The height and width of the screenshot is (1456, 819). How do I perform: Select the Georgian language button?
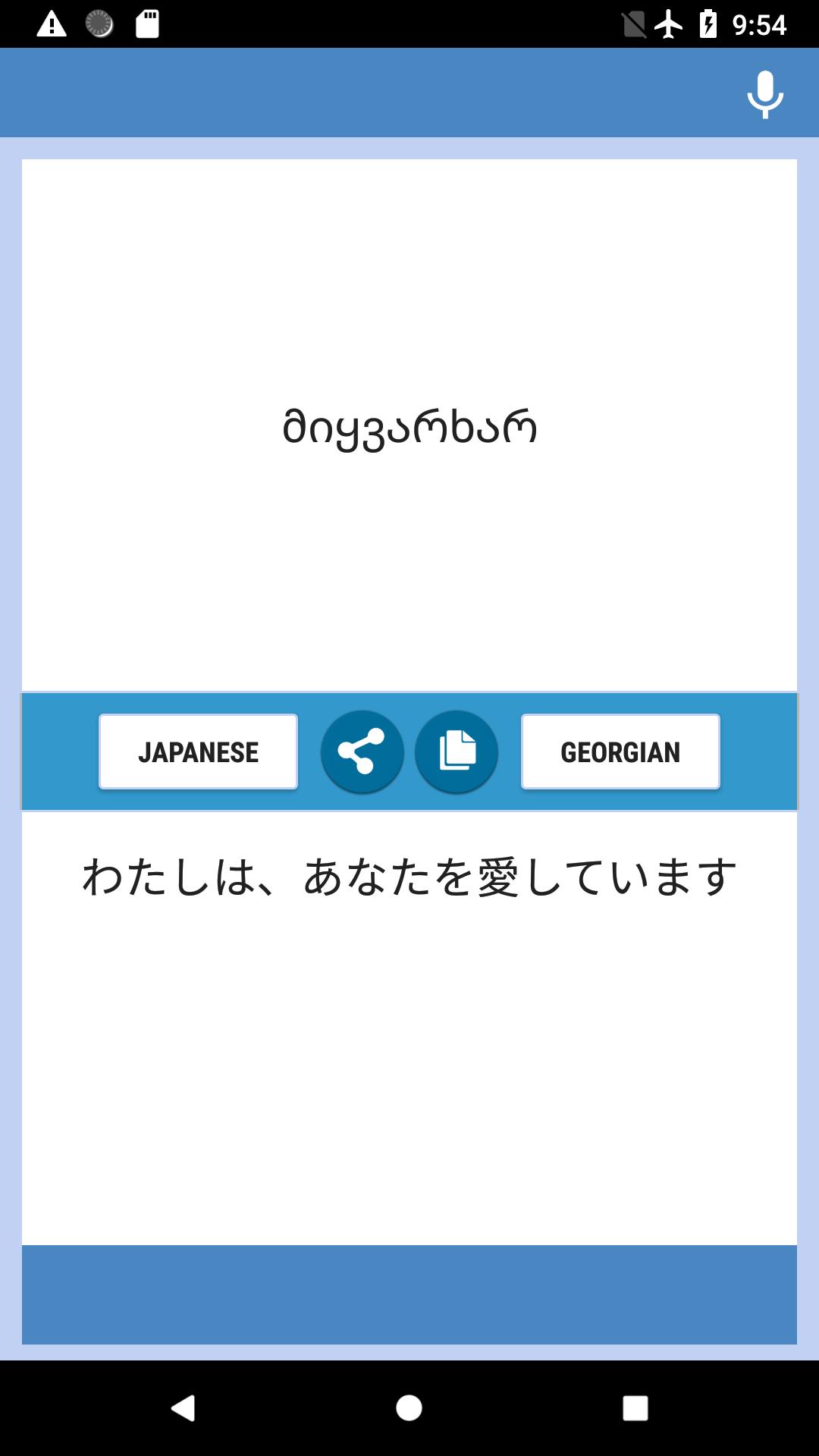pyautogui.click(x=620, y=752)
